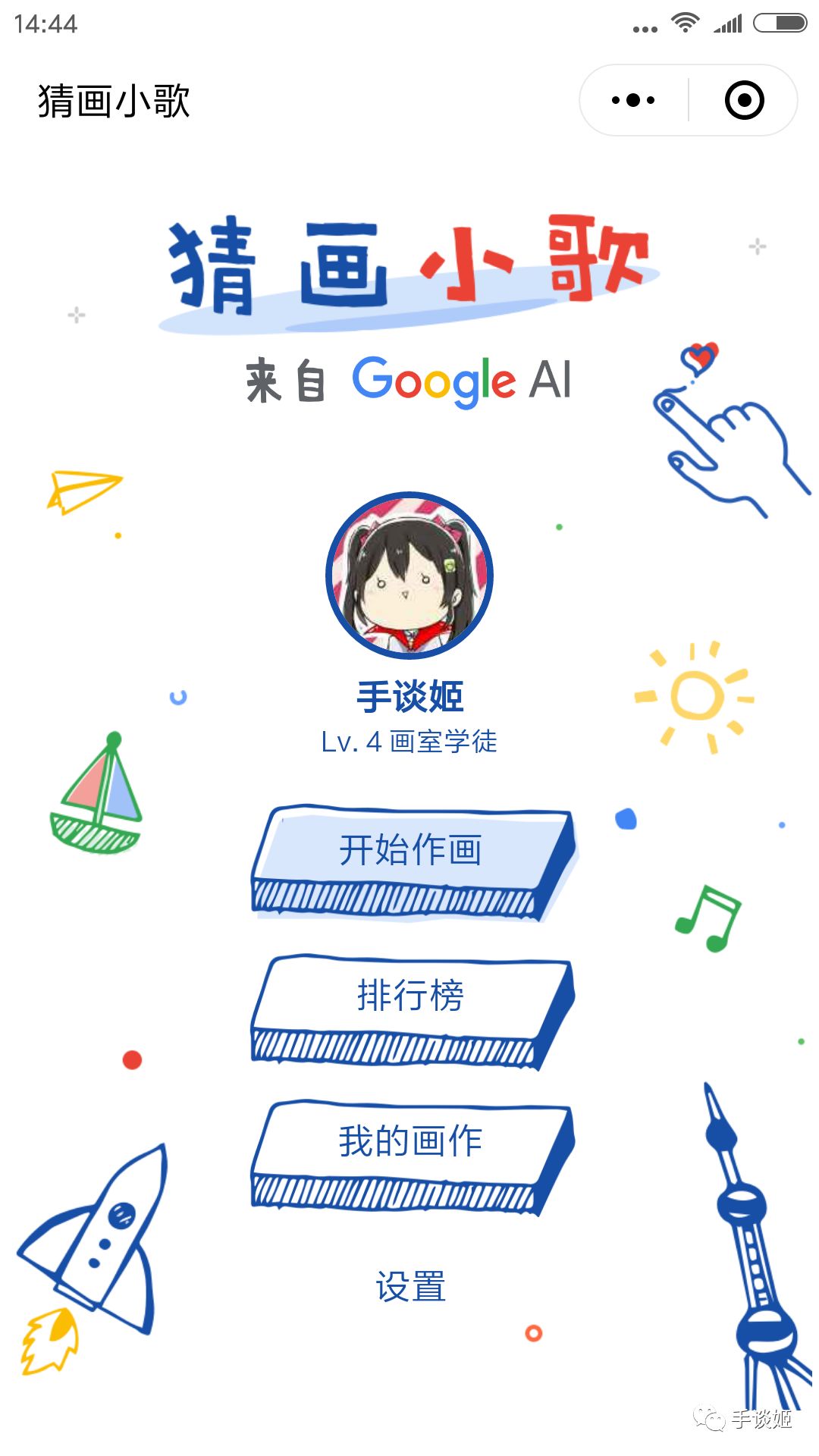Tap the Wi-Fi icon in the status bar
Image resolution: width=819 pixels, height=1456 pixels.
tap(683, 23)
